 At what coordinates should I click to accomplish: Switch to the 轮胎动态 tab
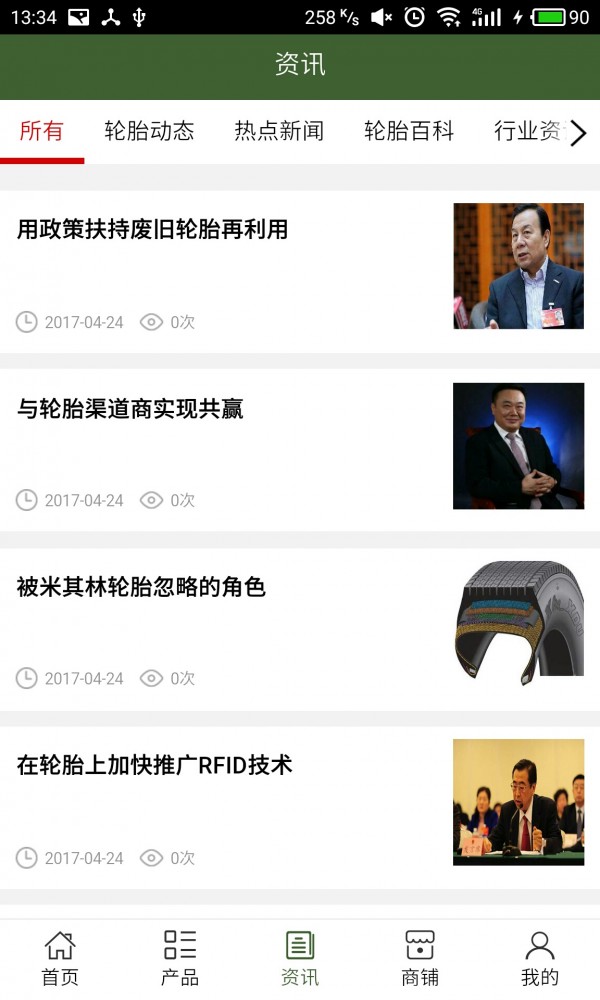point(149,131)
